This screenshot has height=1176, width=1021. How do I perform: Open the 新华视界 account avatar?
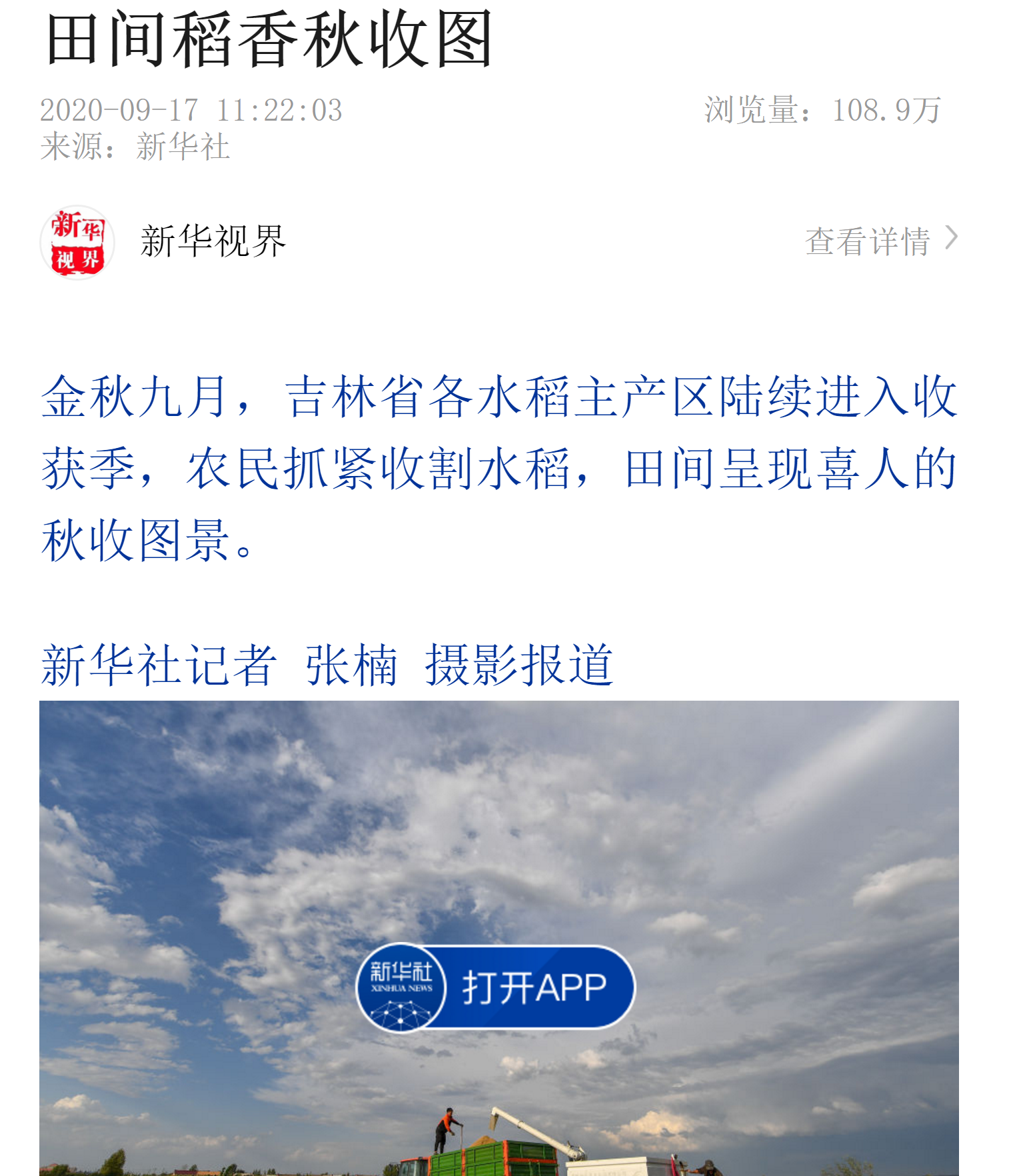[77, 242]
